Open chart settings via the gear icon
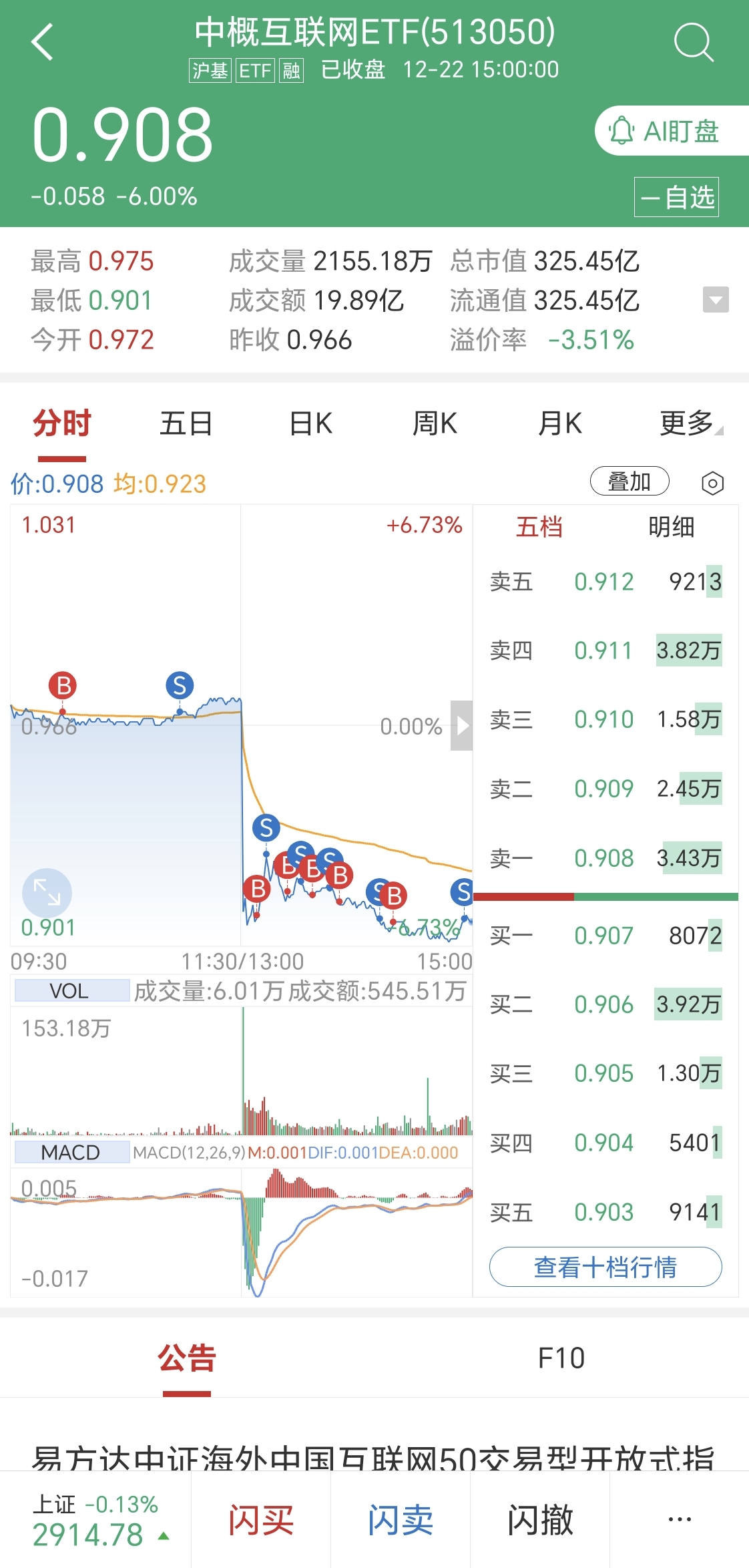 click(x=713, y=483)
